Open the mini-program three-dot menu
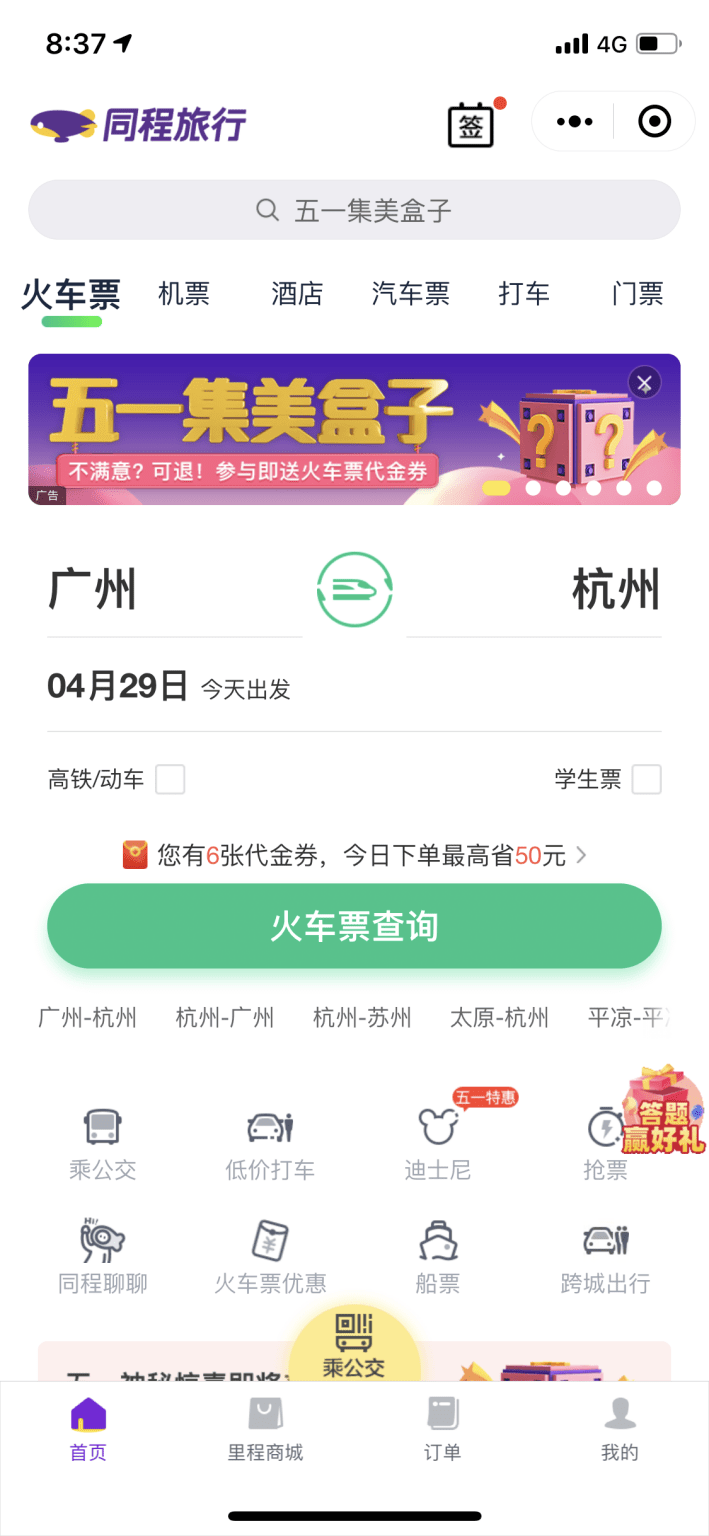Viewport: 709px width, 1536px height. (x=574, y=122)
